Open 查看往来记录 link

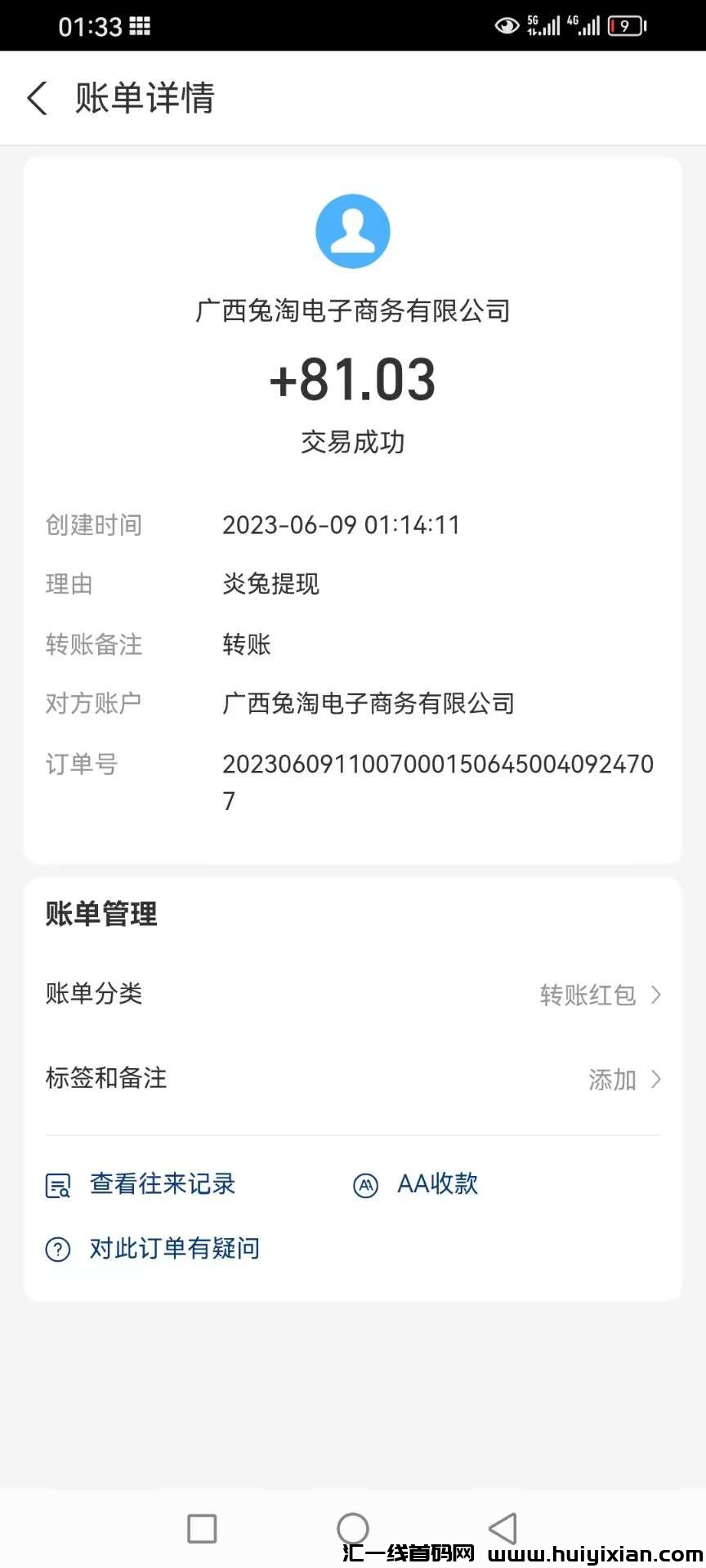click(x=162, y=1184)
